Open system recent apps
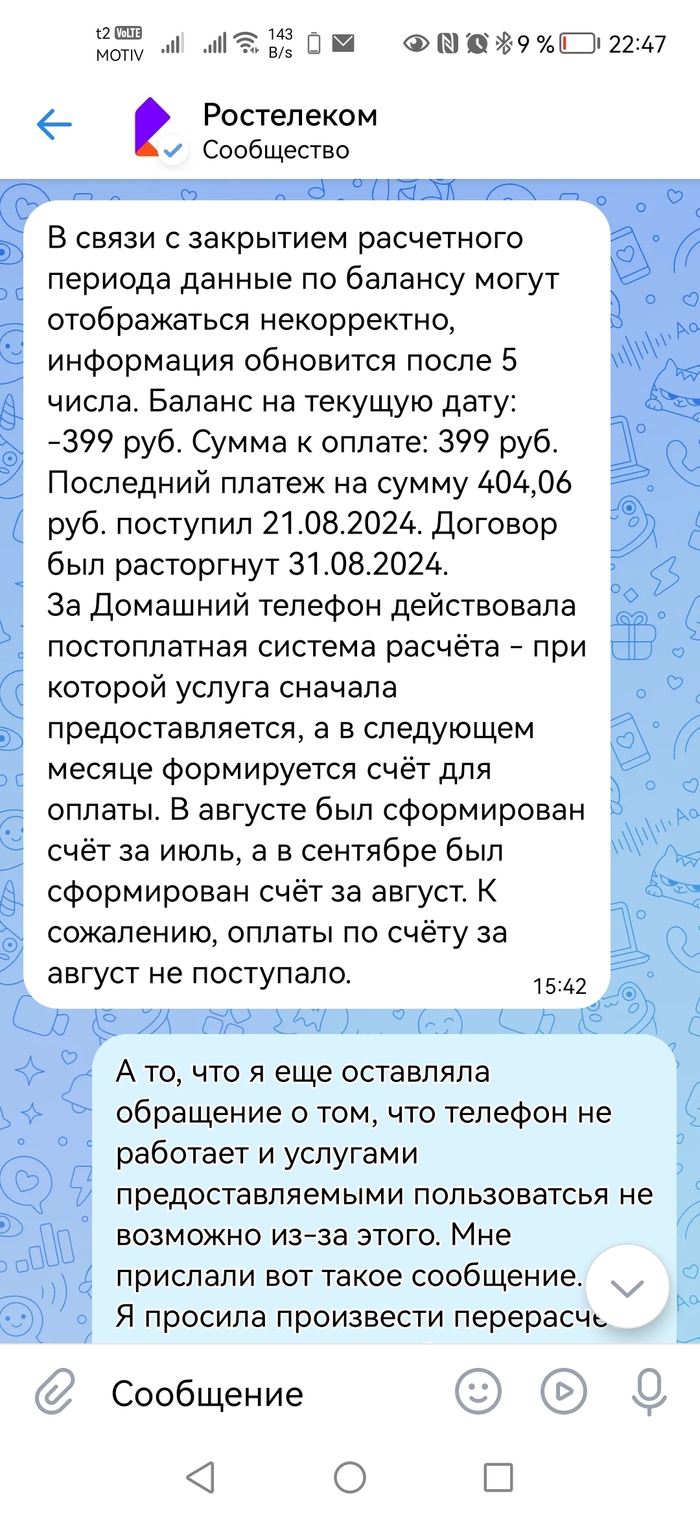The height and width of the screenshot is (1517, 700). click(x=497, y=1477)
